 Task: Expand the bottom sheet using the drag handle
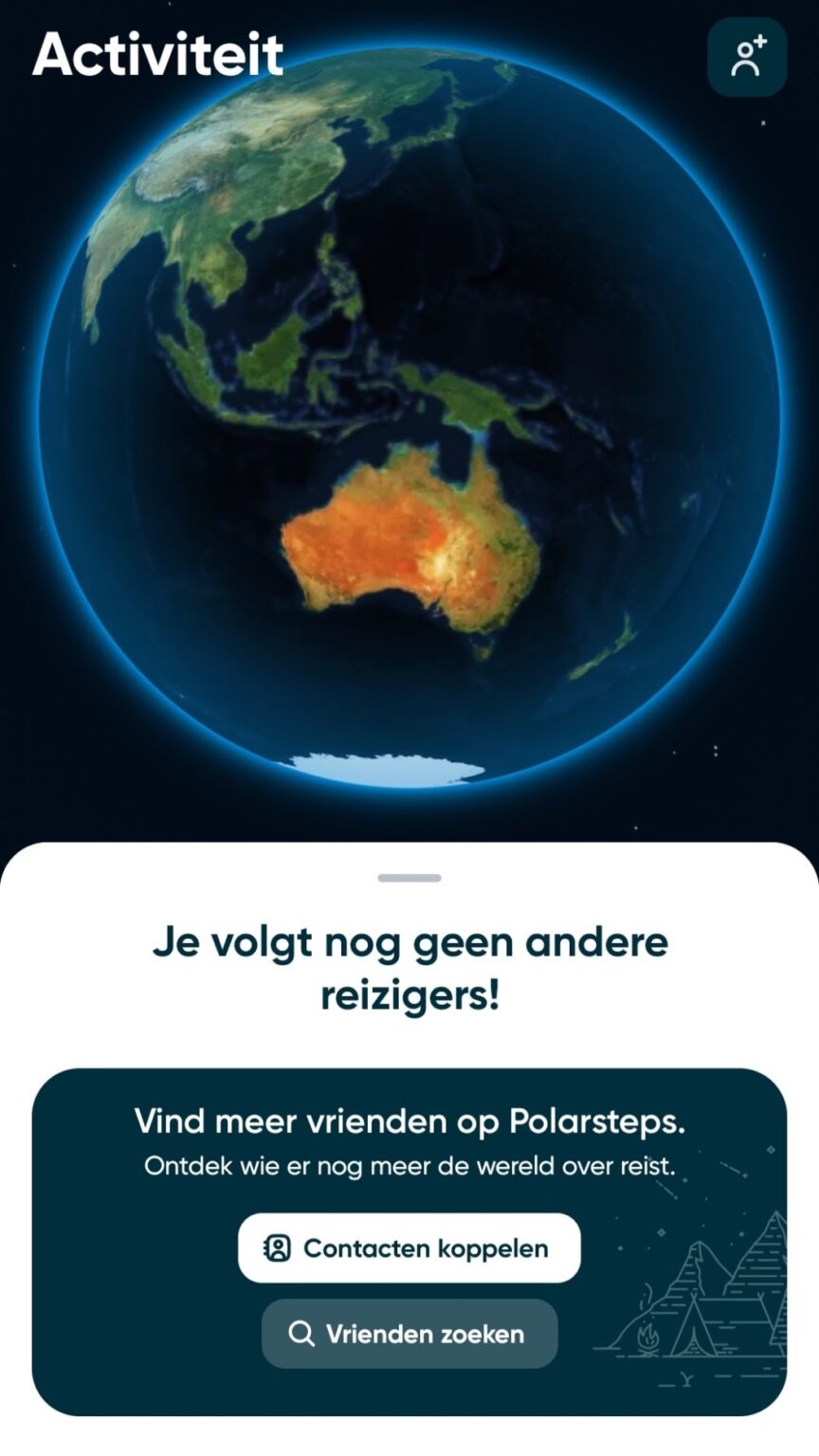[409, 878]
